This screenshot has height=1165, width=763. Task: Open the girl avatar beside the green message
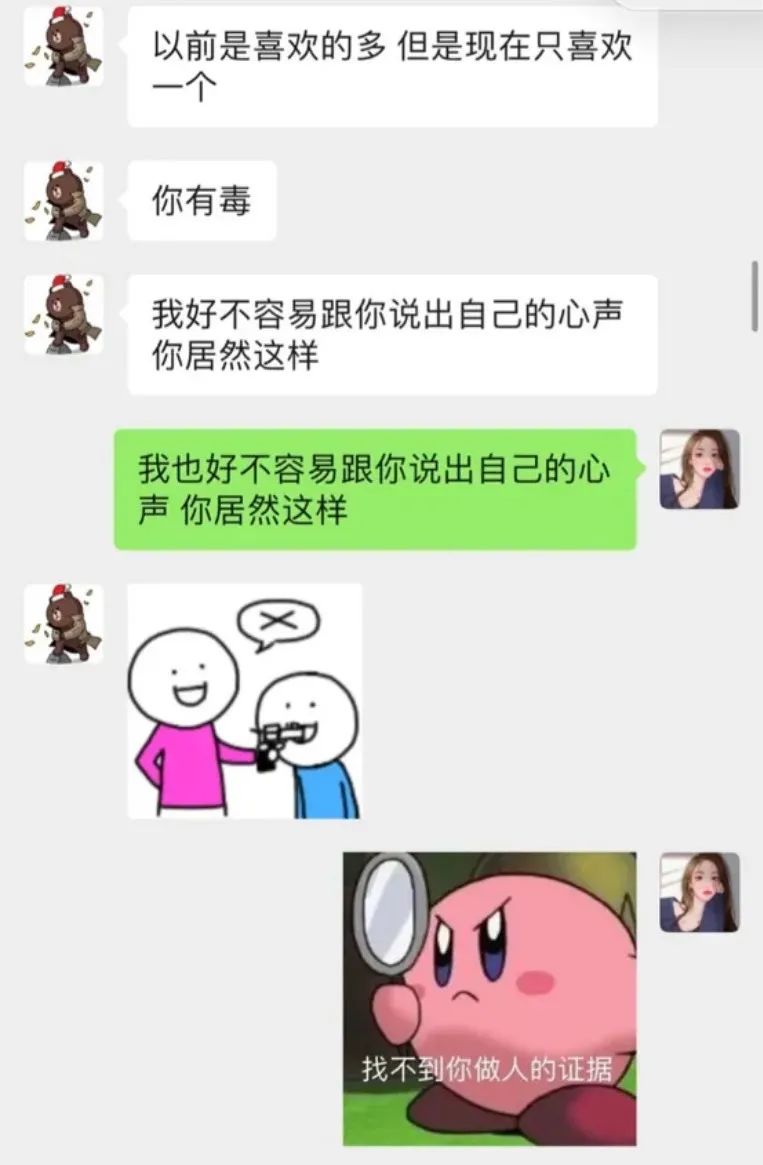click(x=699, y=469)
